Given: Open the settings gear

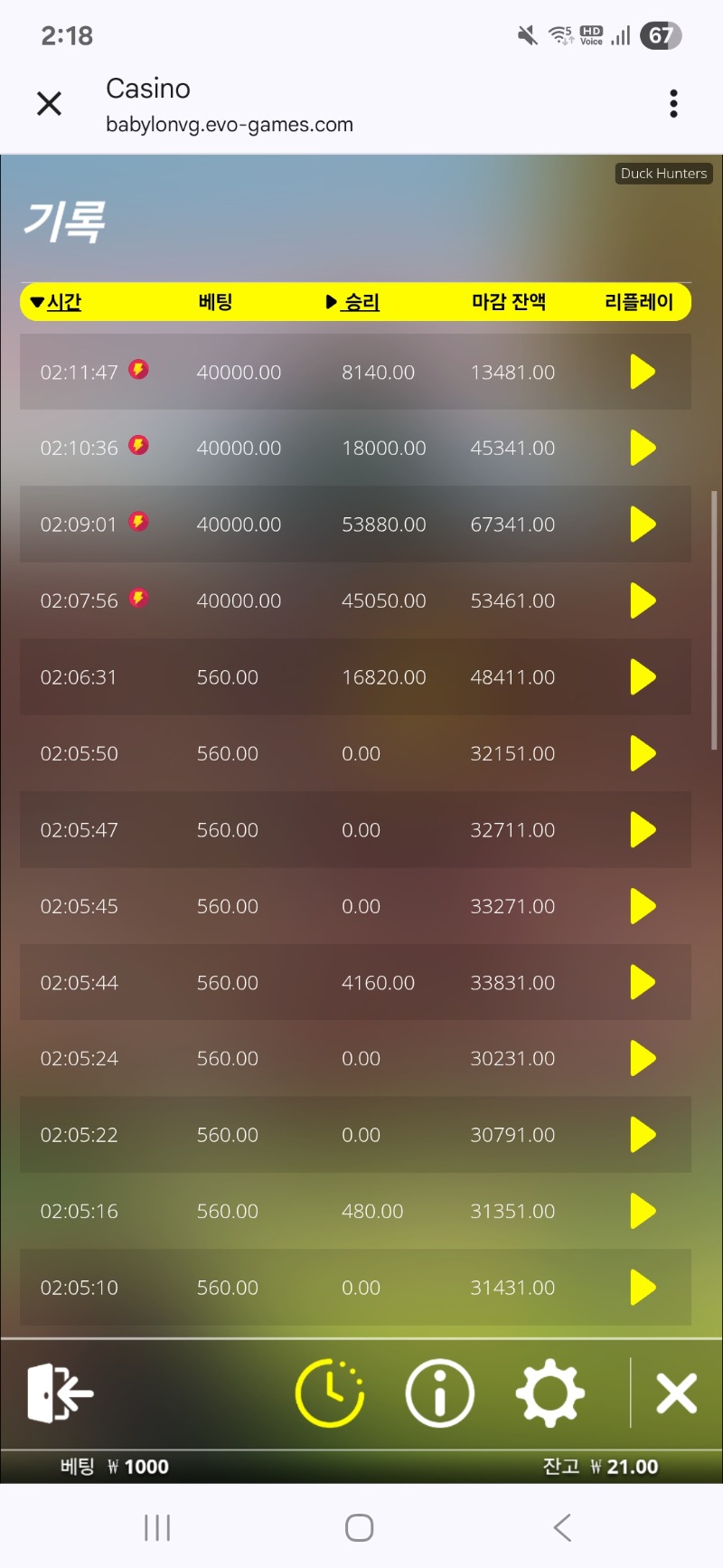Looking at the screenshot, I should pyautogui.click(x=549, y=1393).
